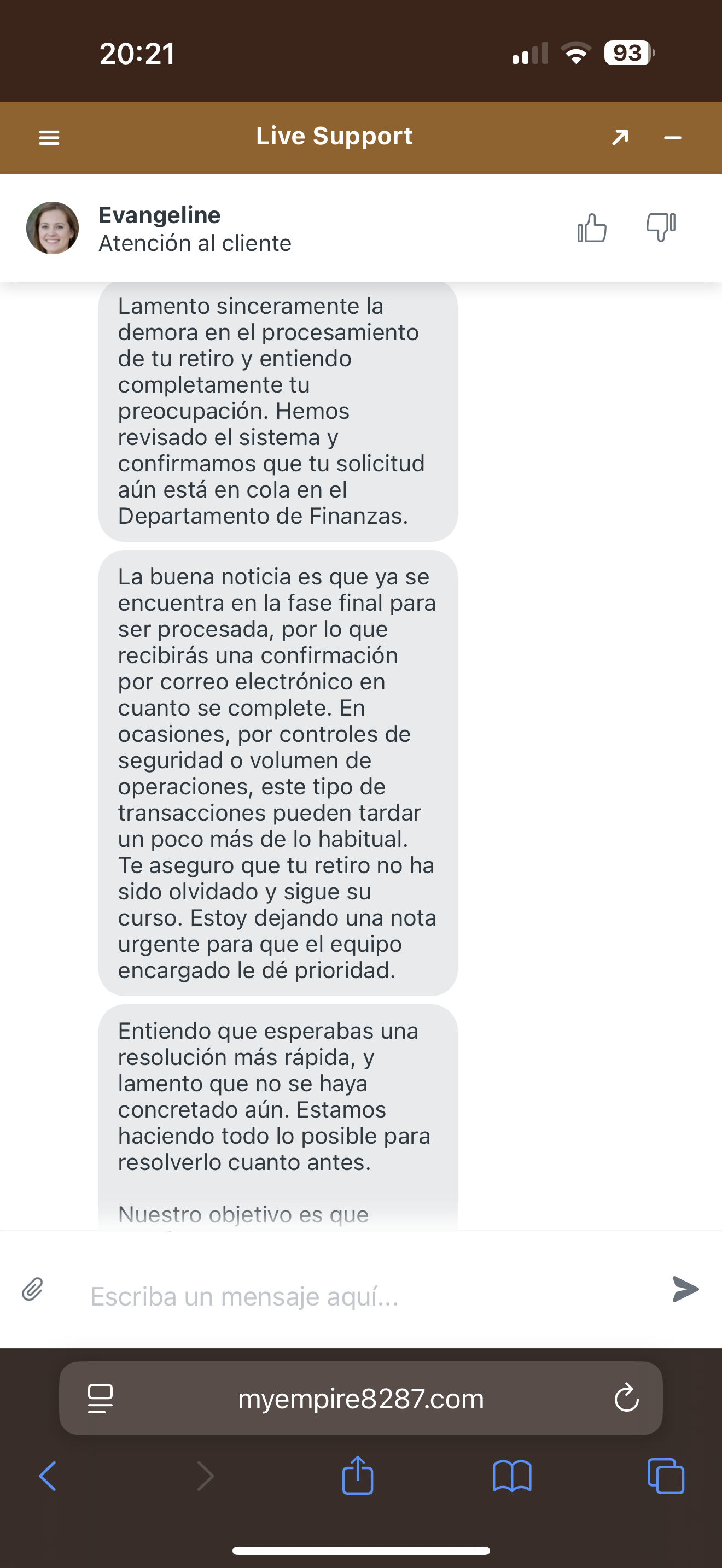The height and width of the screenshot is (1568, 722).
Task: Open Safari bookmarks
Action: [x=511, y=1476]
